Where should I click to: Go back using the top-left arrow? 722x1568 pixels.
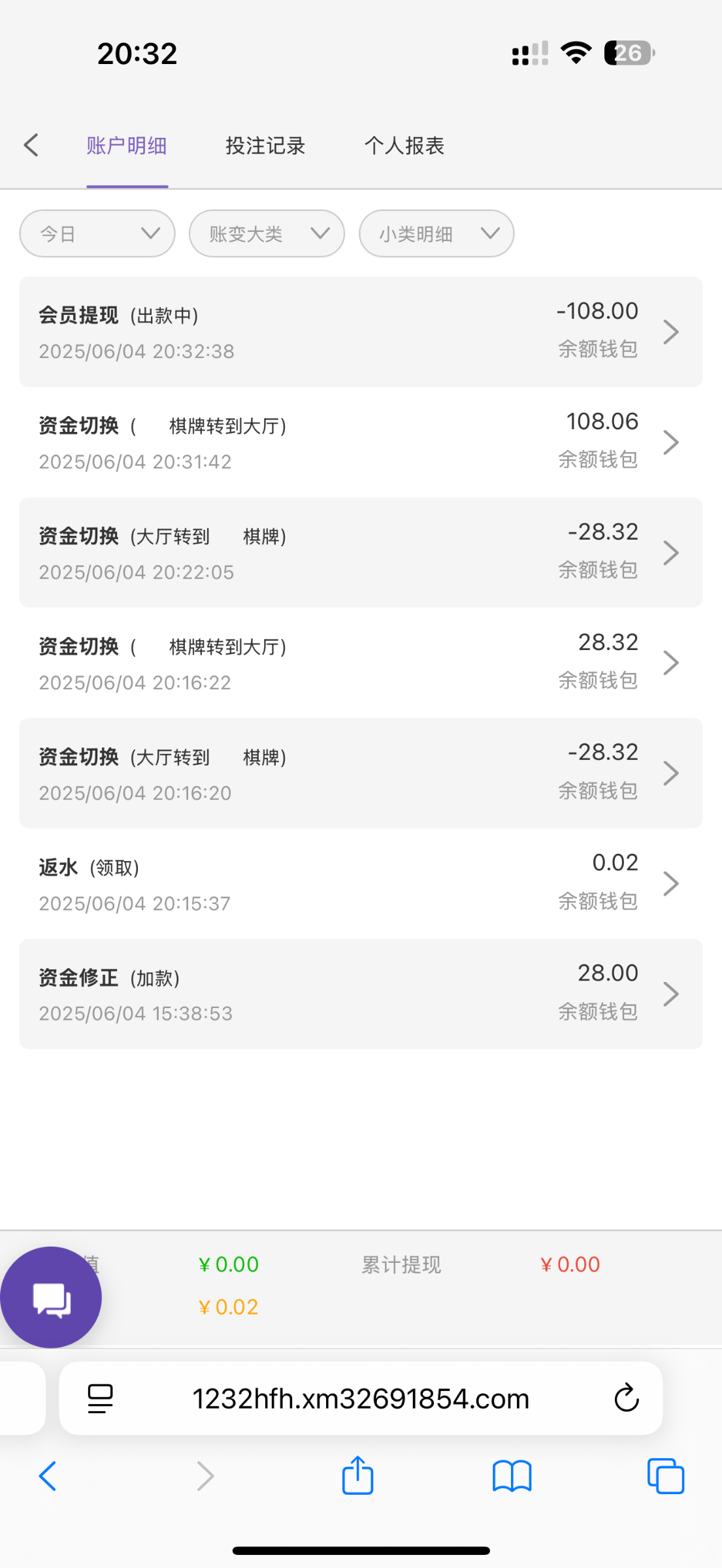[31, 145]
